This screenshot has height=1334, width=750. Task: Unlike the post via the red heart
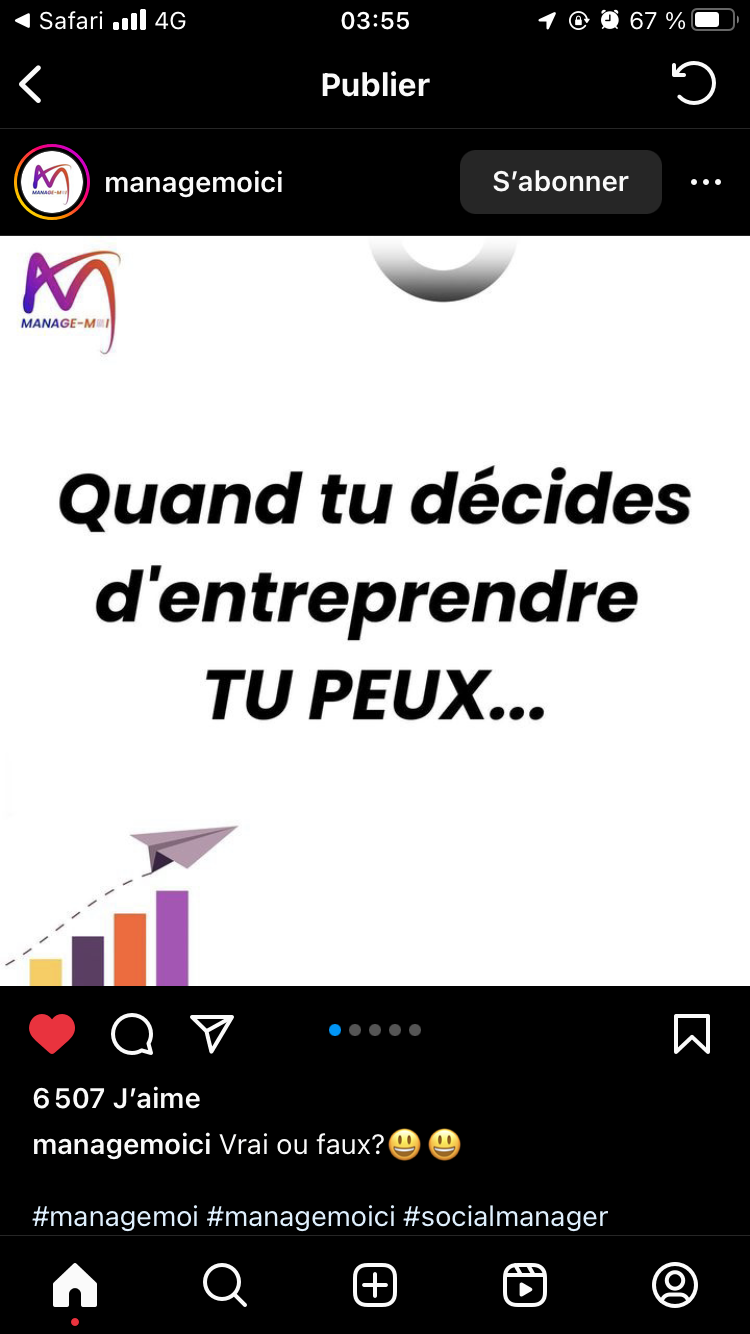pos(52,1034)
